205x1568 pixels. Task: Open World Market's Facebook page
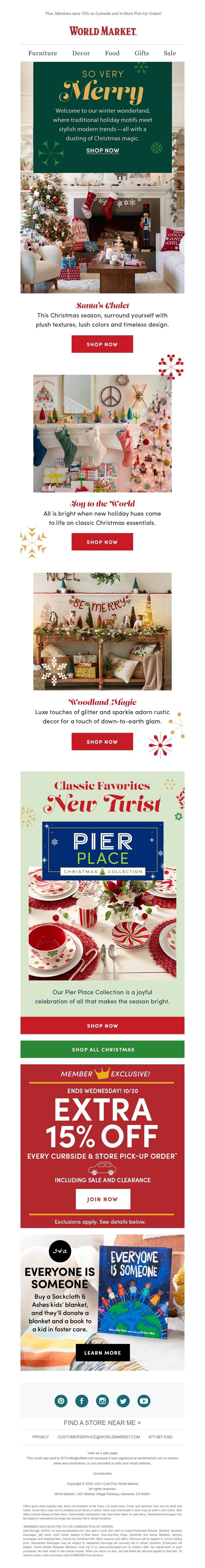82,1401
